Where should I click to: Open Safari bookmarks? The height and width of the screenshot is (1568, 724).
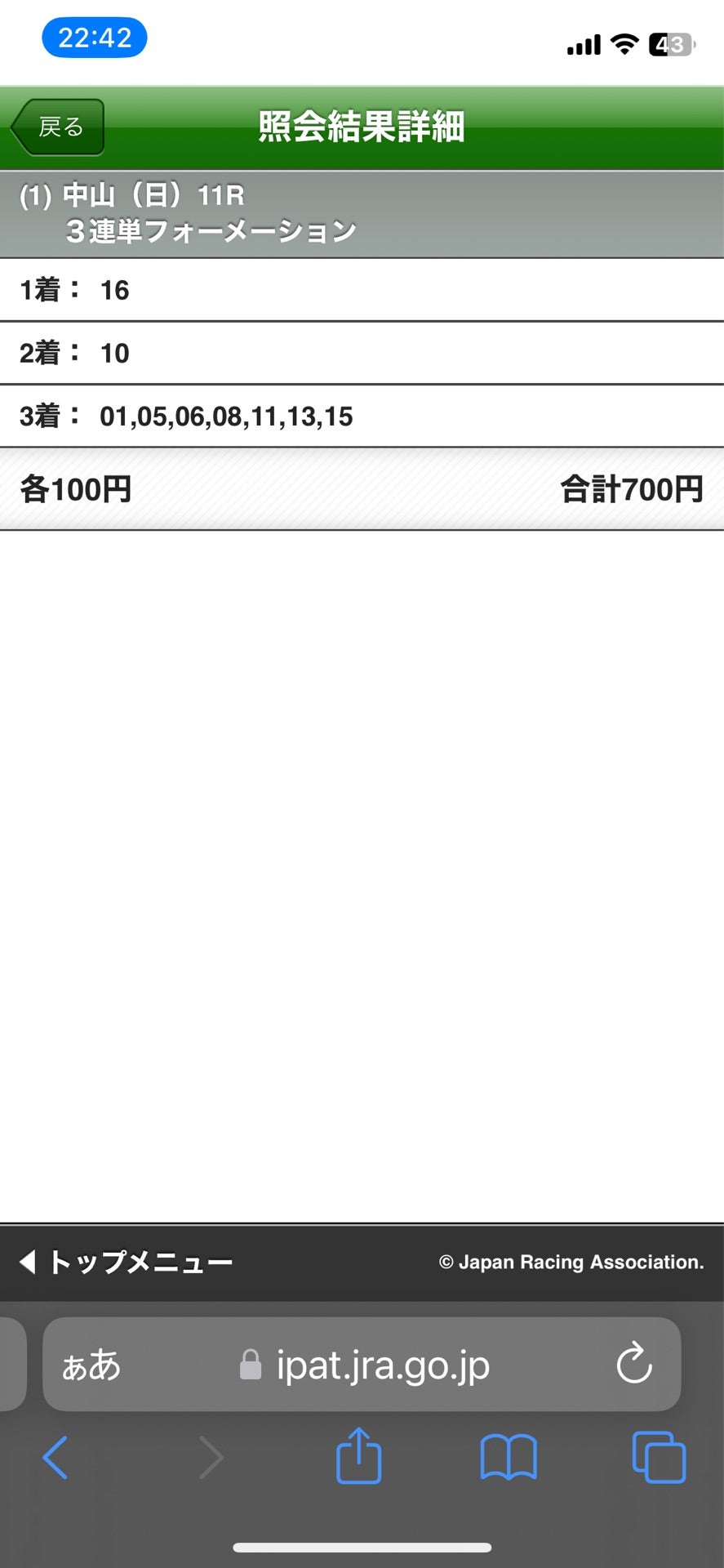509,1457
